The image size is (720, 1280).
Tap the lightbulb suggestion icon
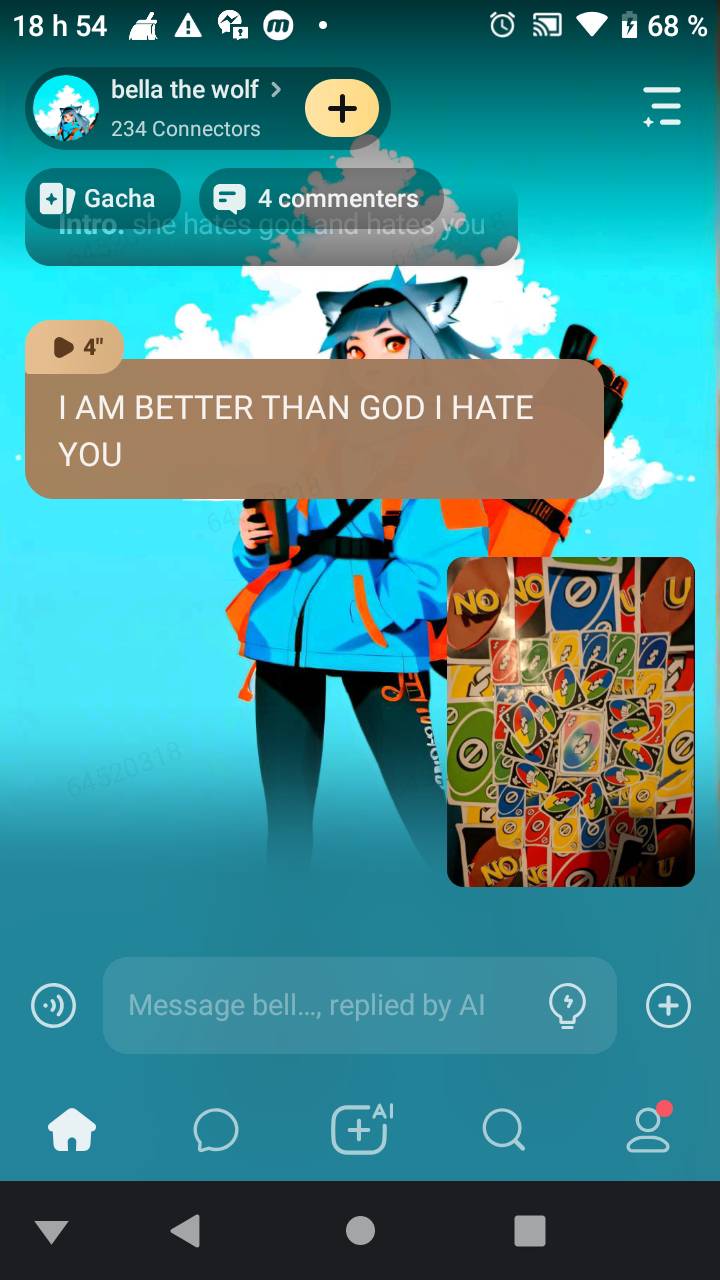click(x=567, y=1005)
